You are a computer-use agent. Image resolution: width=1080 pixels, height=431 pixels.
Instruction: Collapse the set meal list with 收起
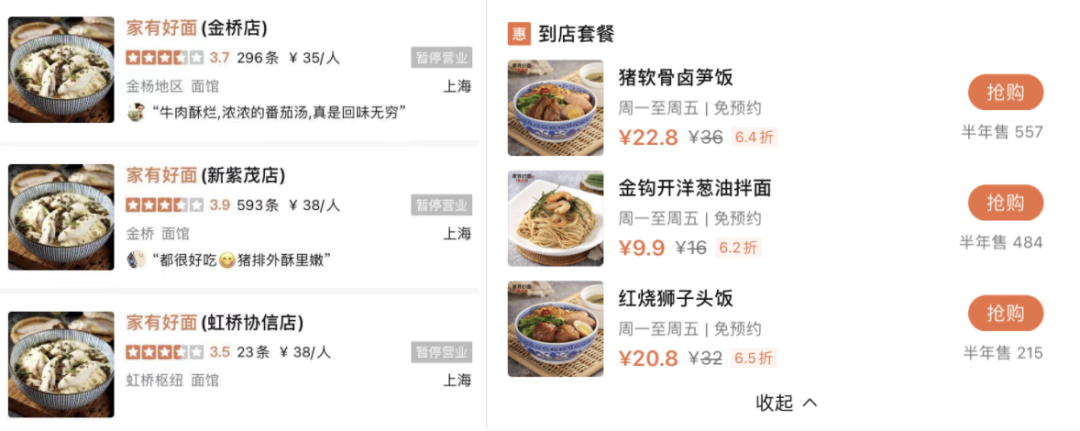coord(787,402)
